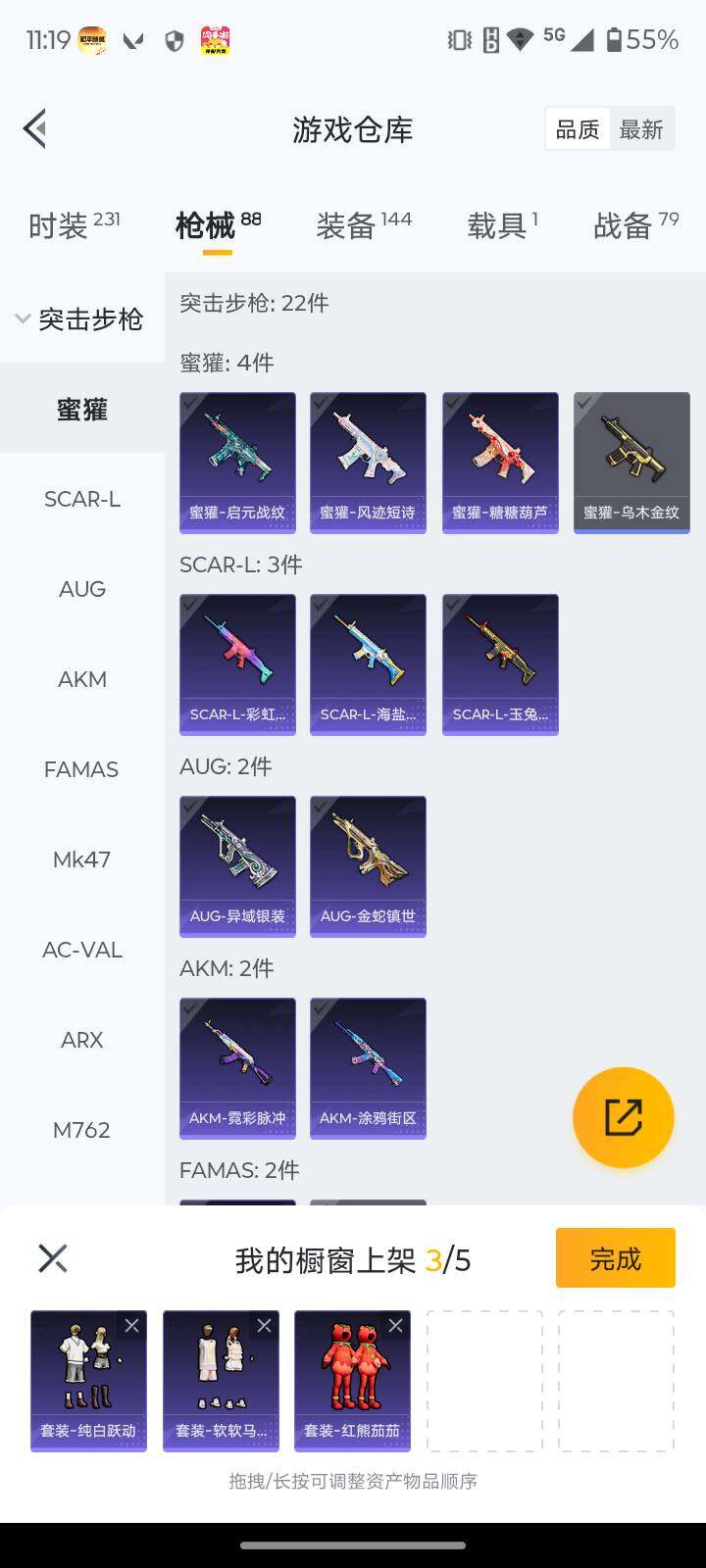Remove 套装-红熊茄茄 from the showcase
Image resolution: width=706 pixels, height=1568 pixels.
click(395, 1326)
